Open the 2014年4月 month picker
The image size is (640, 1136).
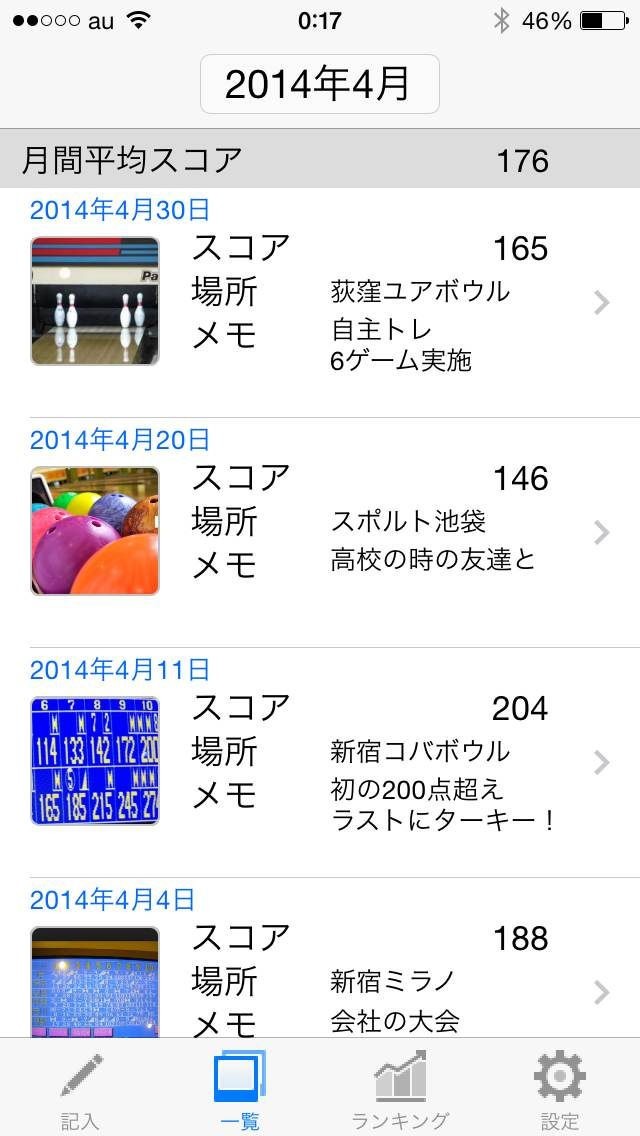coord(320,85)
